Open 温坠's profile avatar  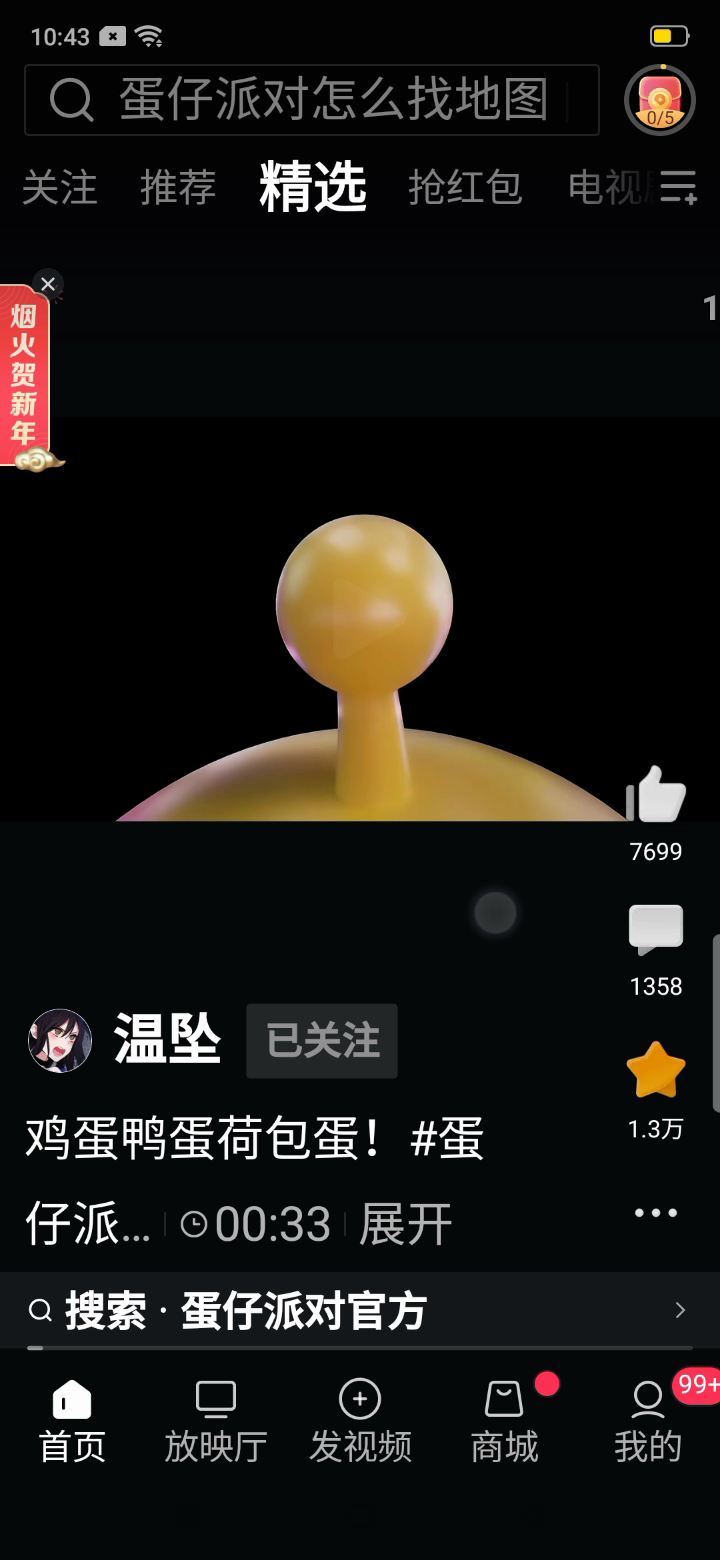[x=60, y=1041]
